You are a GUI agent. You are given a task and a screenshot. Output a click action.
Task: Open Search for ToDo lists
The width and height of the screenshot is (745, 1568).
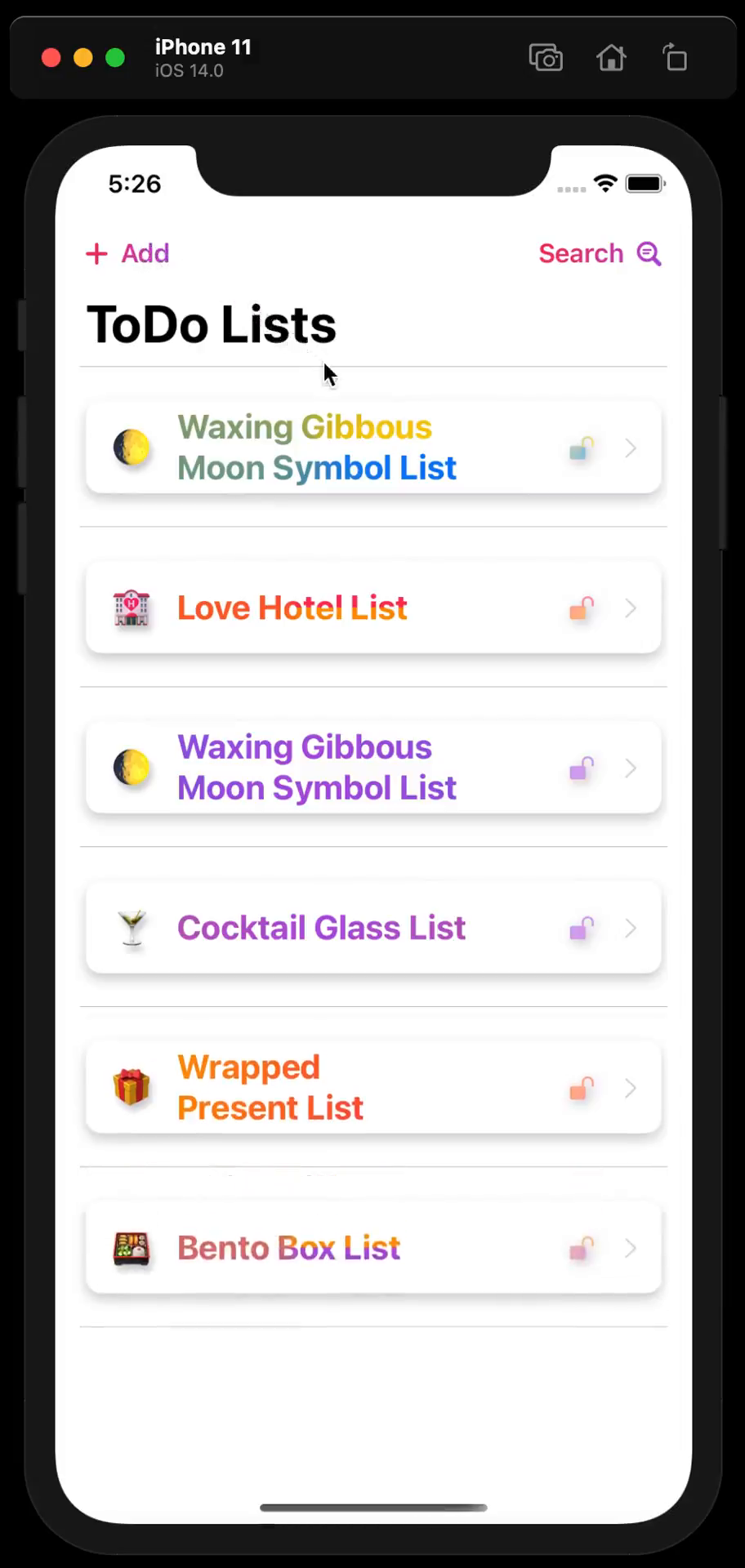(600, 253)
